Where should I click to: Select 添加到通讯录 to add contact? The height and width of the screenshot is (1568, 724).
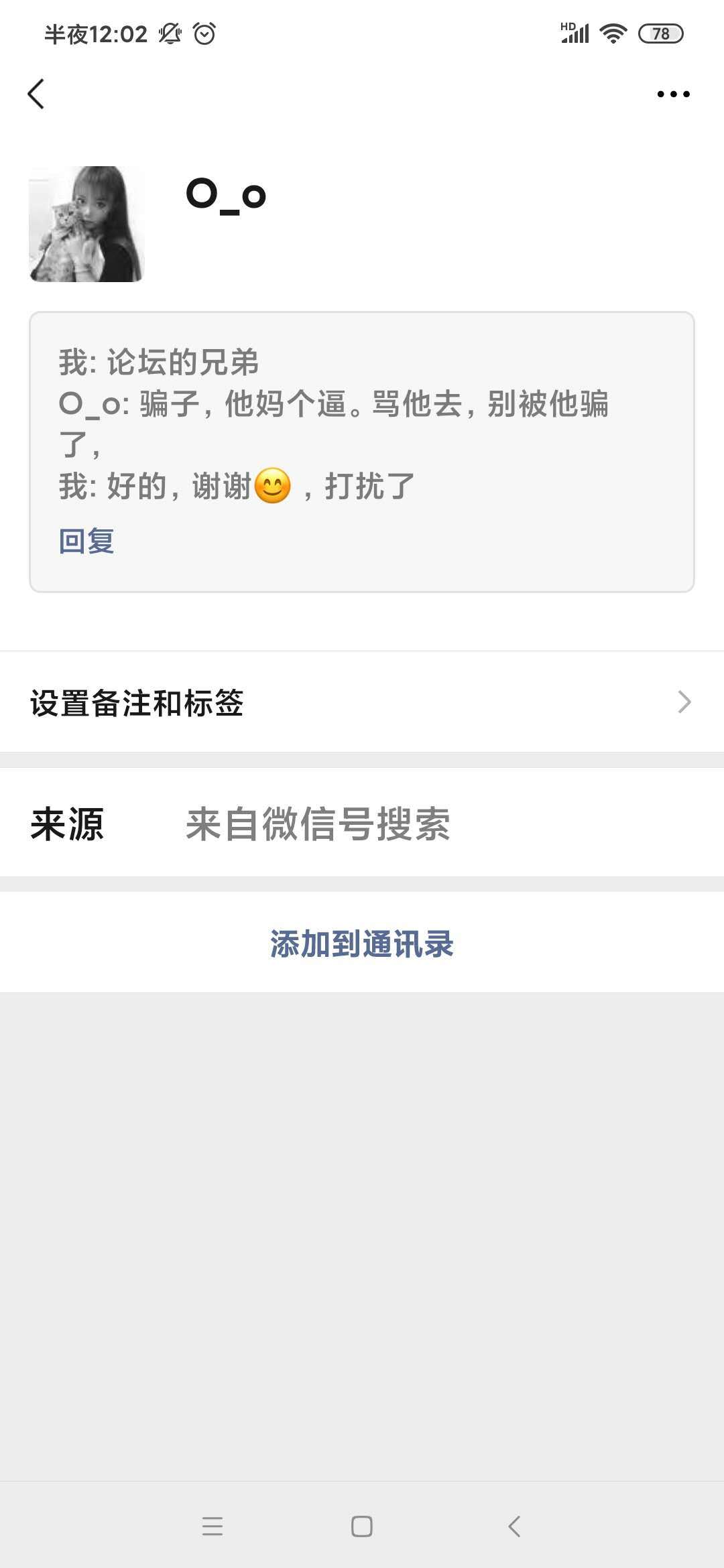pyautogui.click(x=362, y=943)
